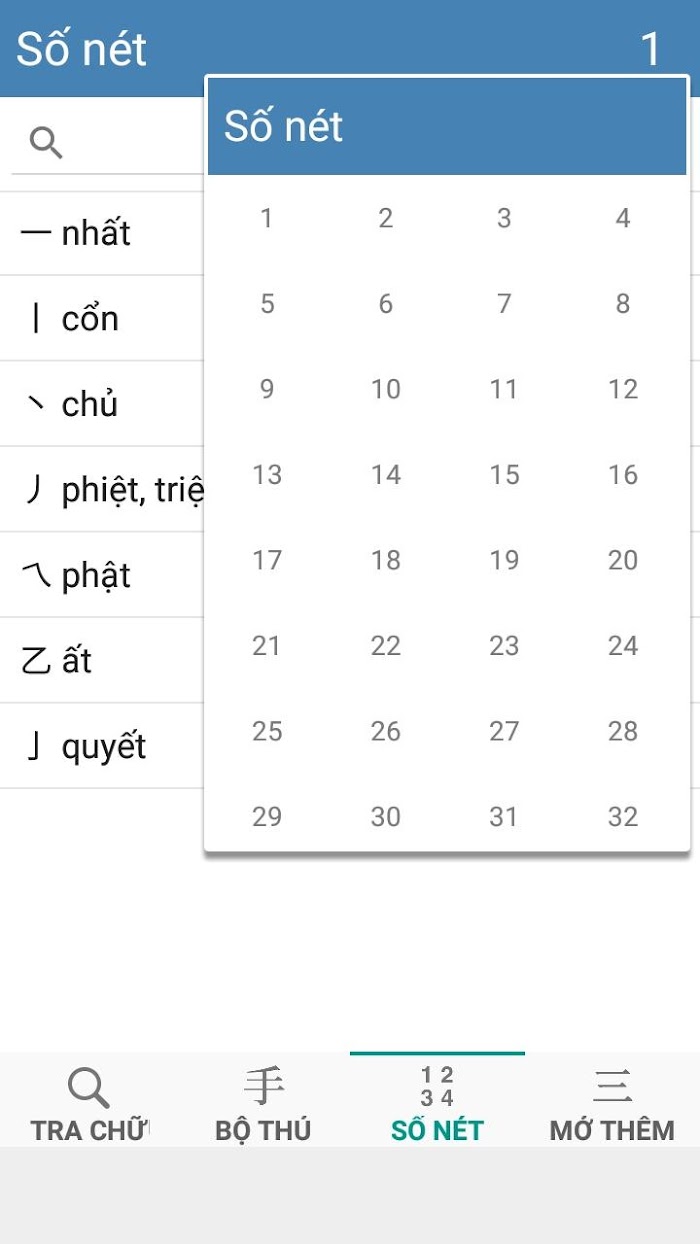This screenshot has height=1244, width=700.
Task: Choose stroke count 14
Action: [386, 474]
